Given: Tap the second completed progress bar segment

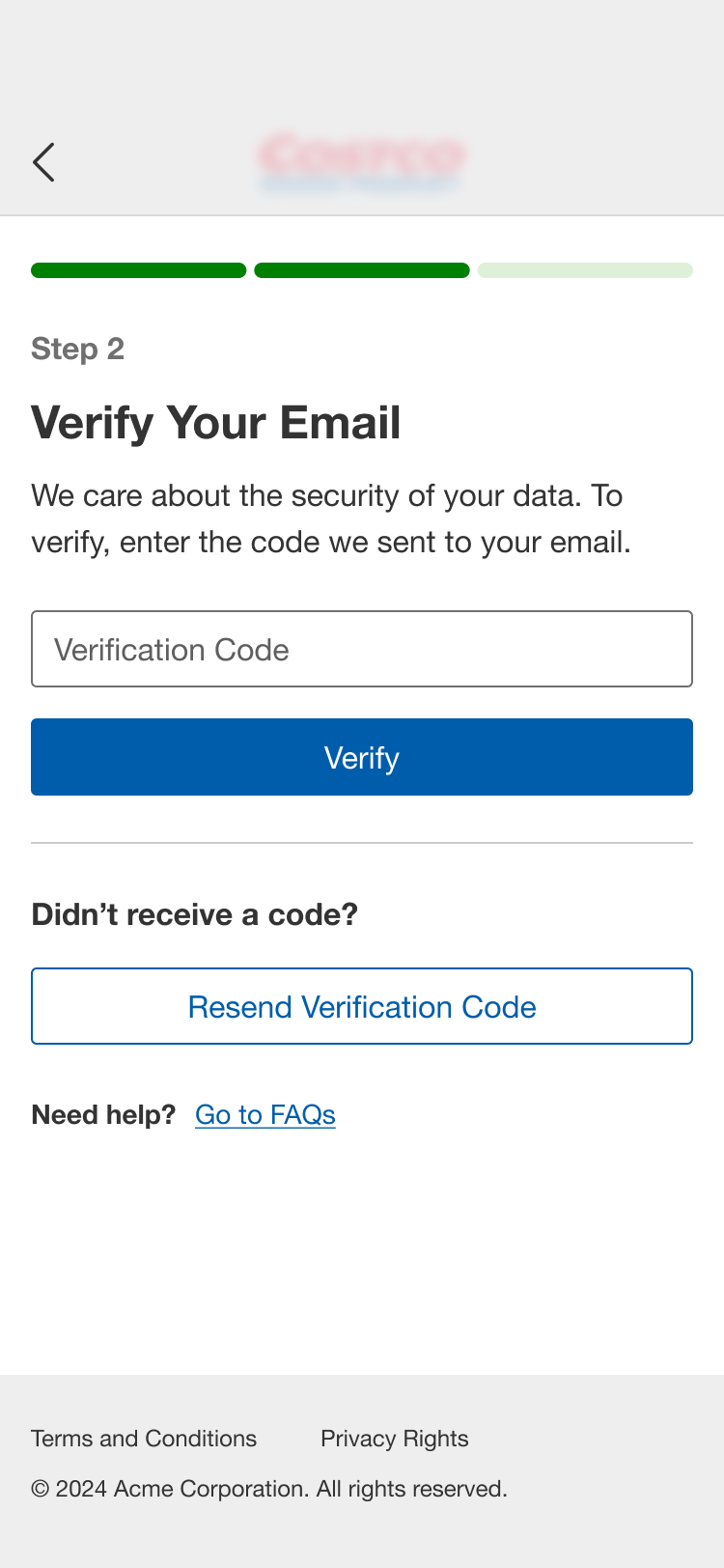Looking at the screenshot, I should click(361, 270).
